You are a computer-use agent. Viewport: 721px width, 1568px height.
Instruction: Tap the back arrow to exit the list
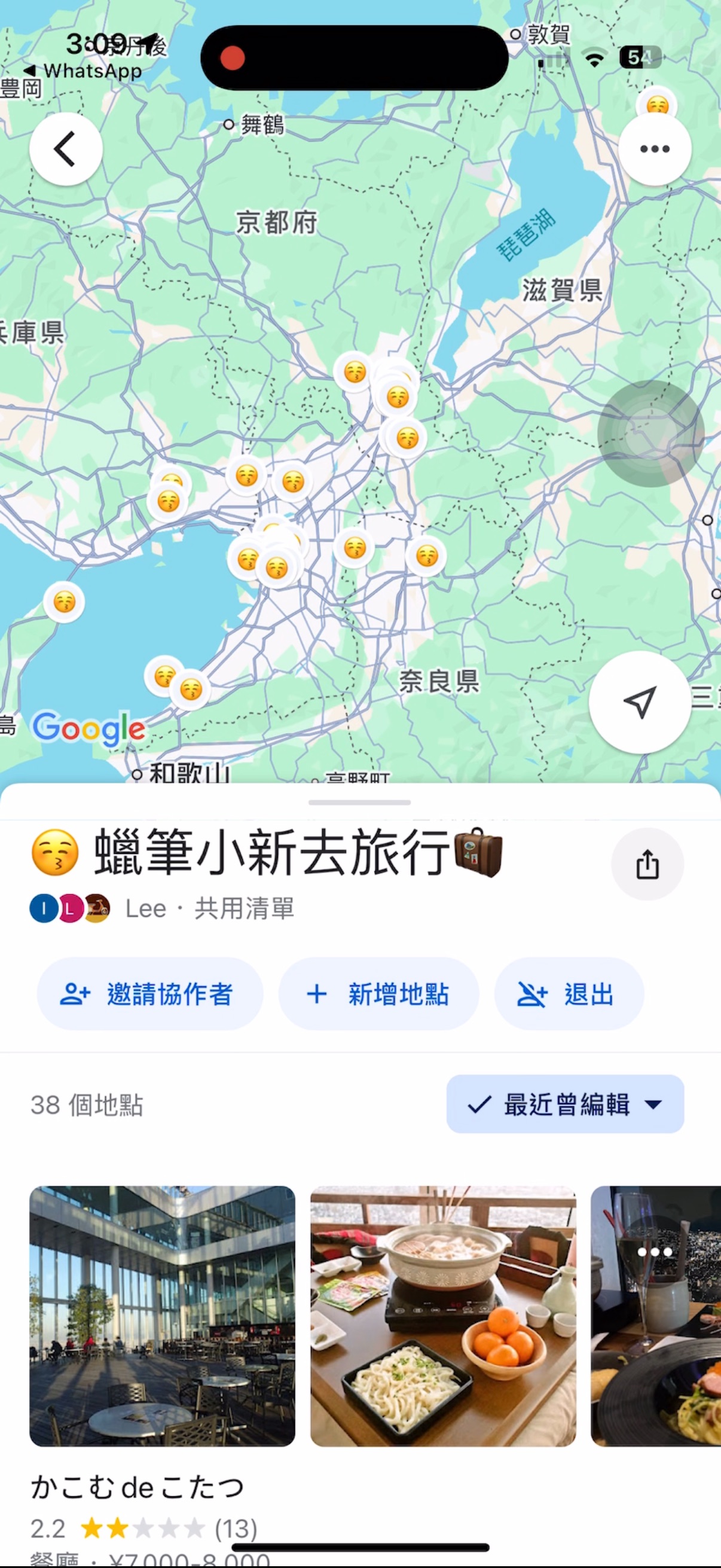click(x=66, y=148)
